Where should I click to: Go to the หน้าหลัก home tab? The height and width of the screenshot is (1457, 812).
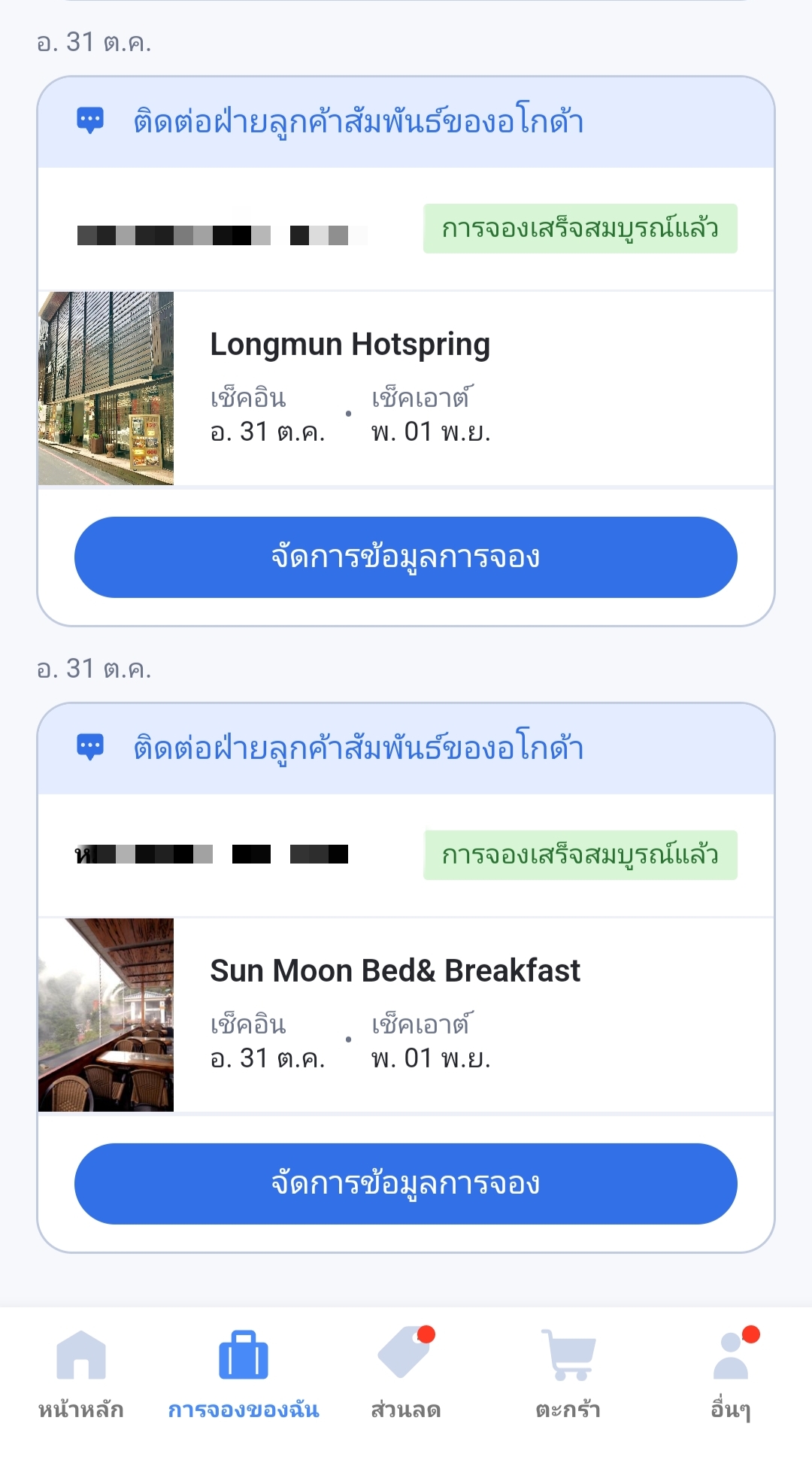coord(81,1375)
